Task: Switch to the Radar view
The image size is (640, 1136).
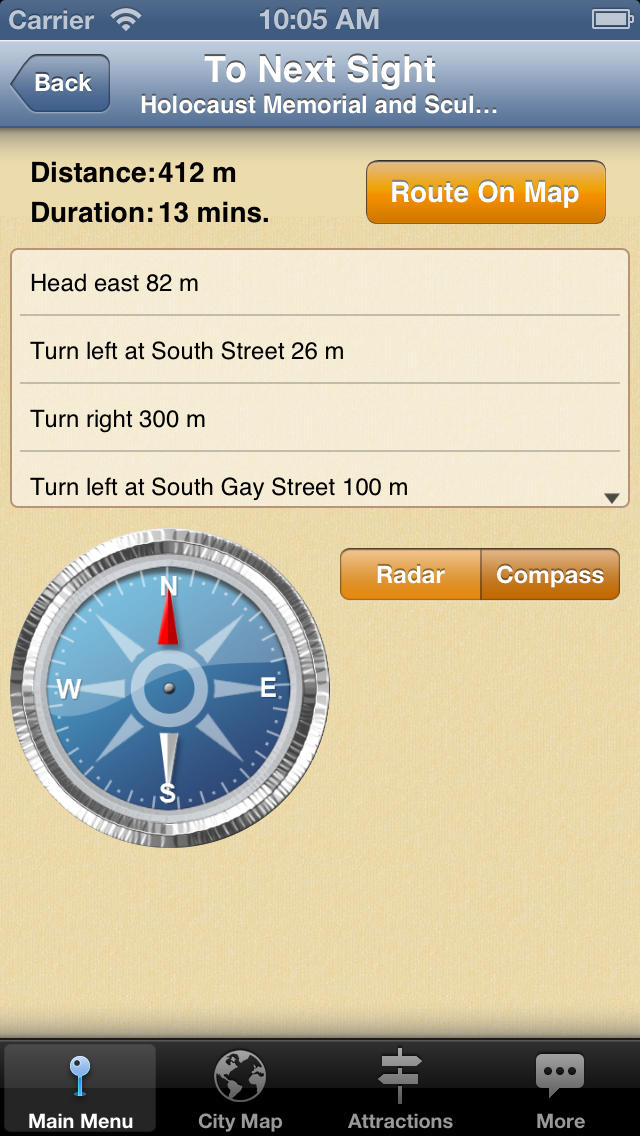Action: tap(410, 575)
